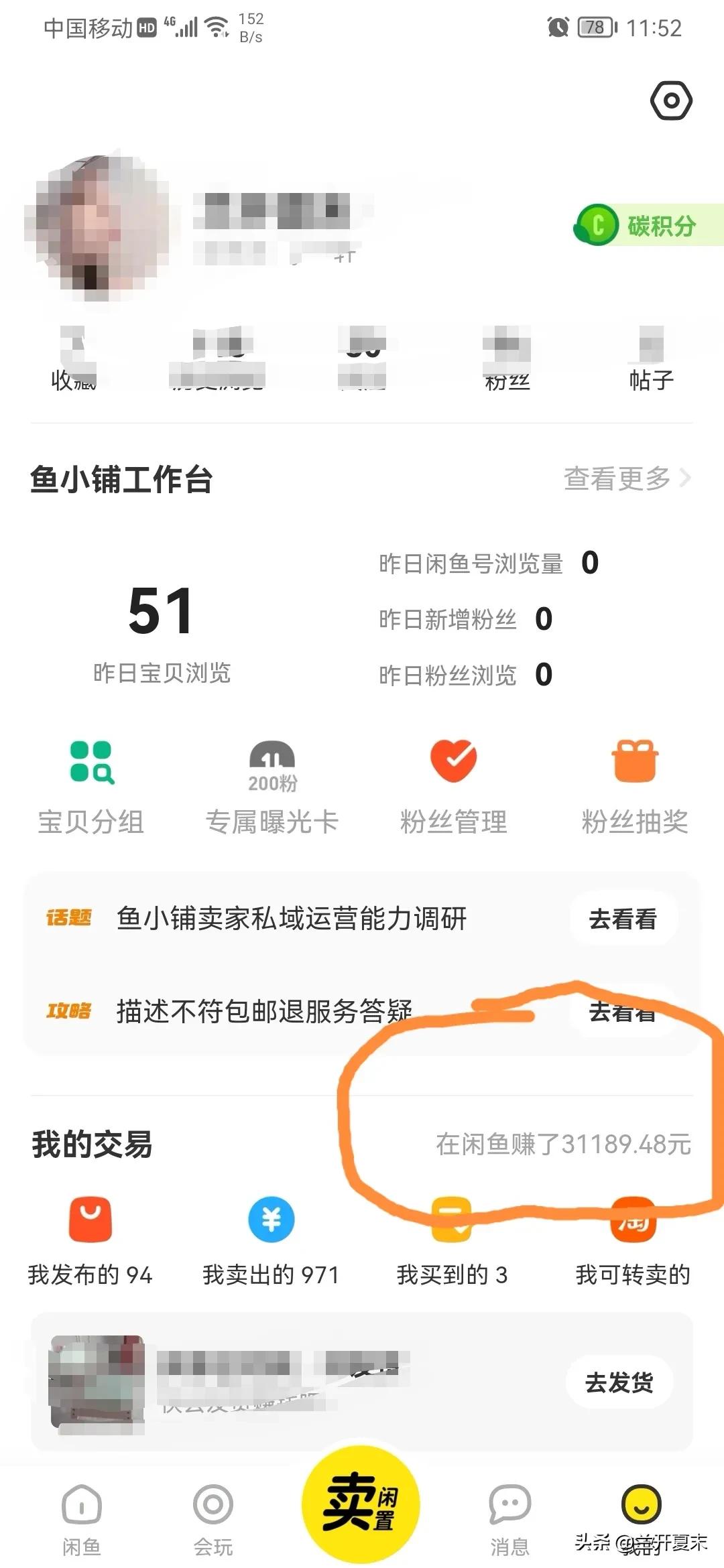
Task: Open the settings gear at top right
Action: [670, 102]
